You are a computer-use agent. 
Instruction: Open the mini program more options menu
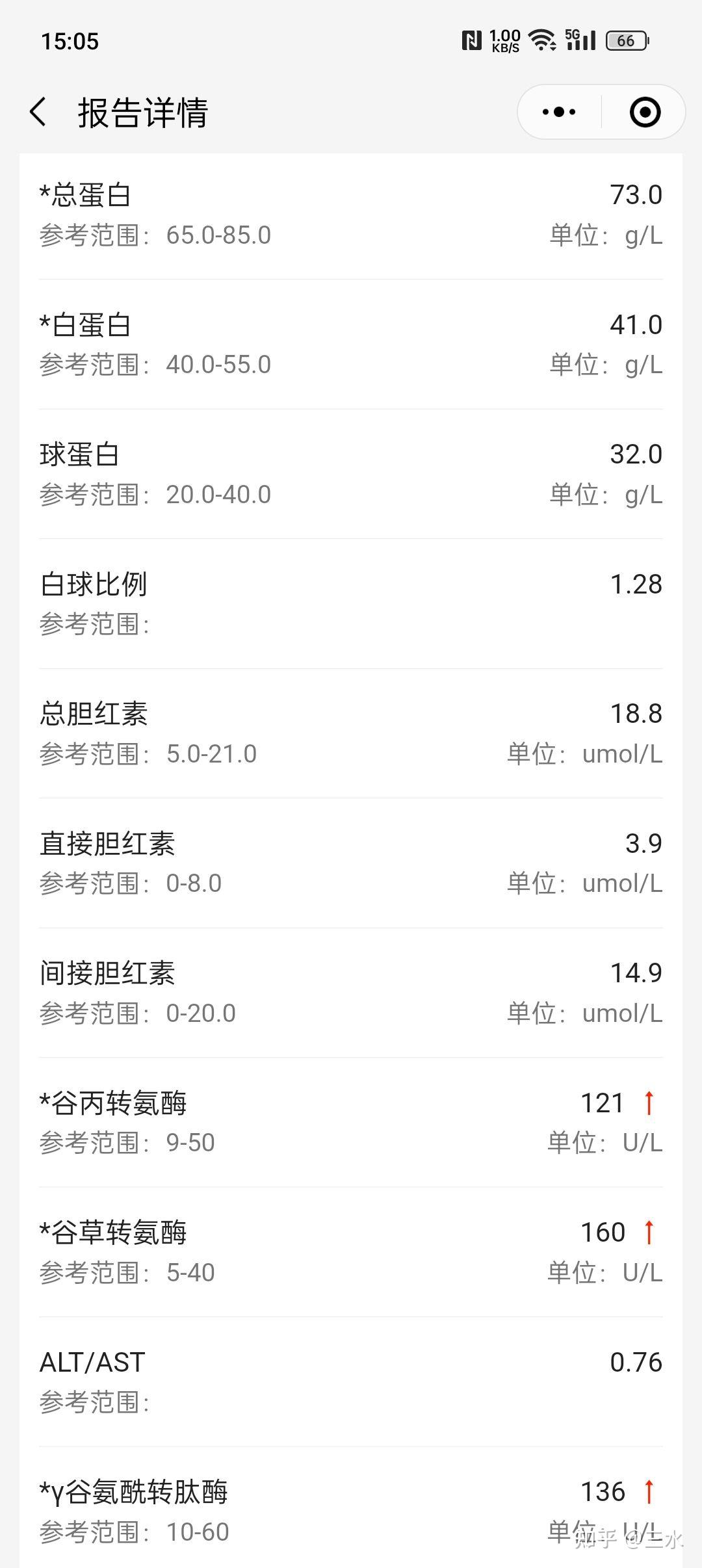(x=559, y=112)
